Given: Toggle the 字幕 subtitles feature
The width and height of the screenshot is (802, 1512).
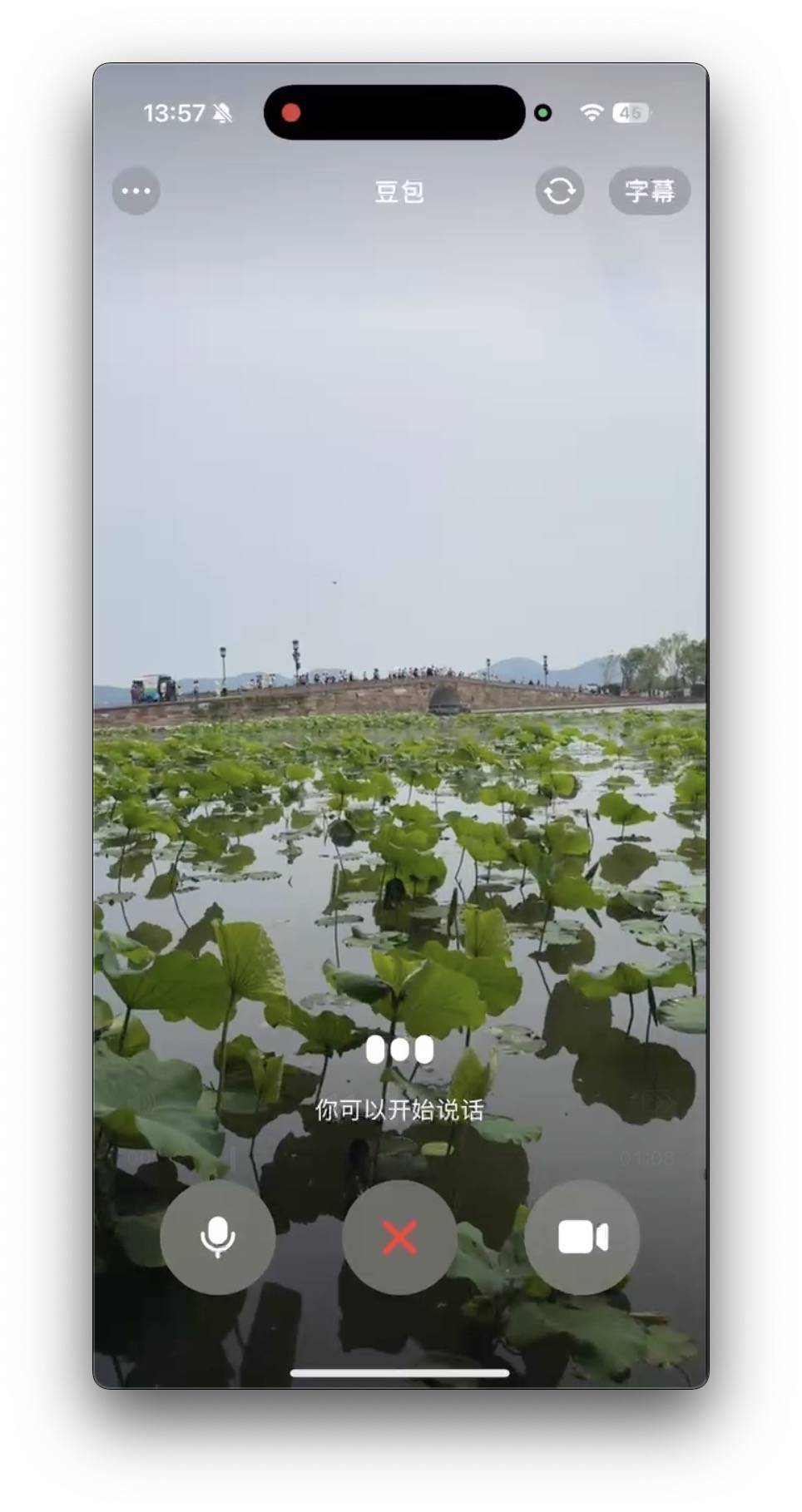Looking at the screenshot, I should (x=650, y=190).
